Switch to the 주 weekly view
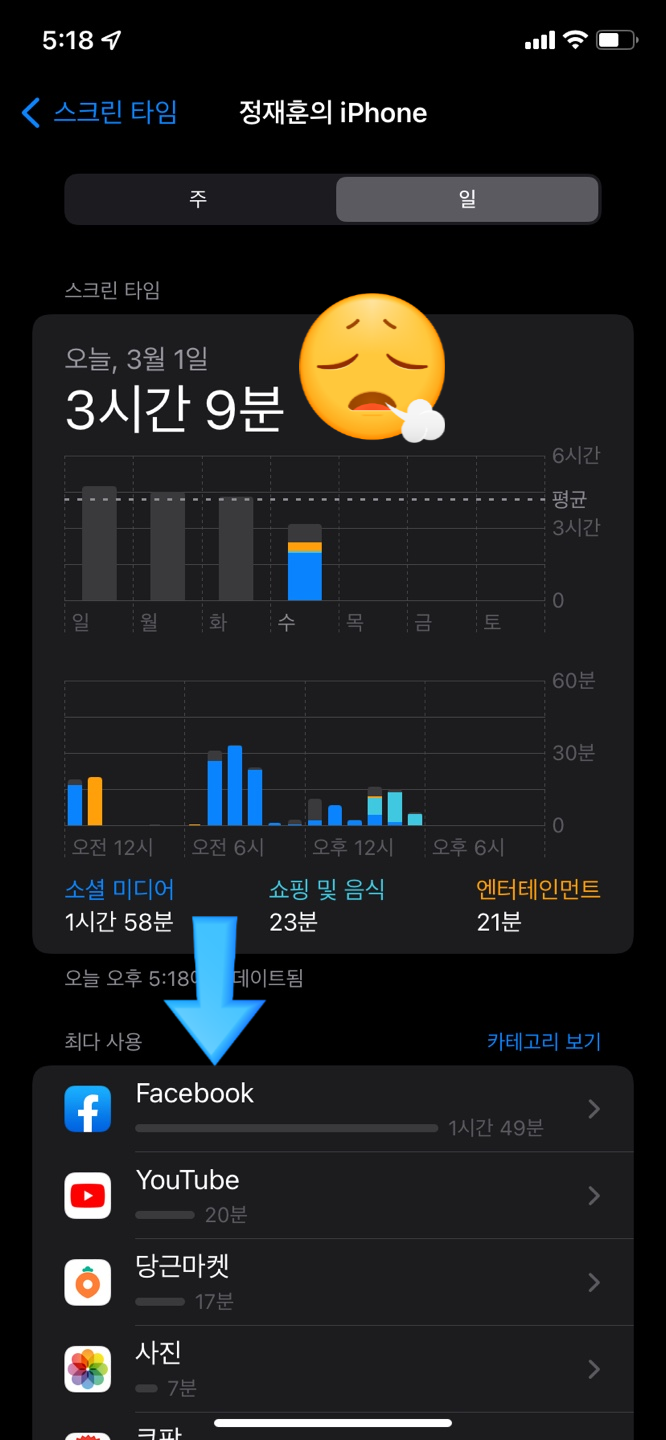Image resolution: width=666 pixels, height=1440 pixels. pyautogui.click(x=199, y=199)
